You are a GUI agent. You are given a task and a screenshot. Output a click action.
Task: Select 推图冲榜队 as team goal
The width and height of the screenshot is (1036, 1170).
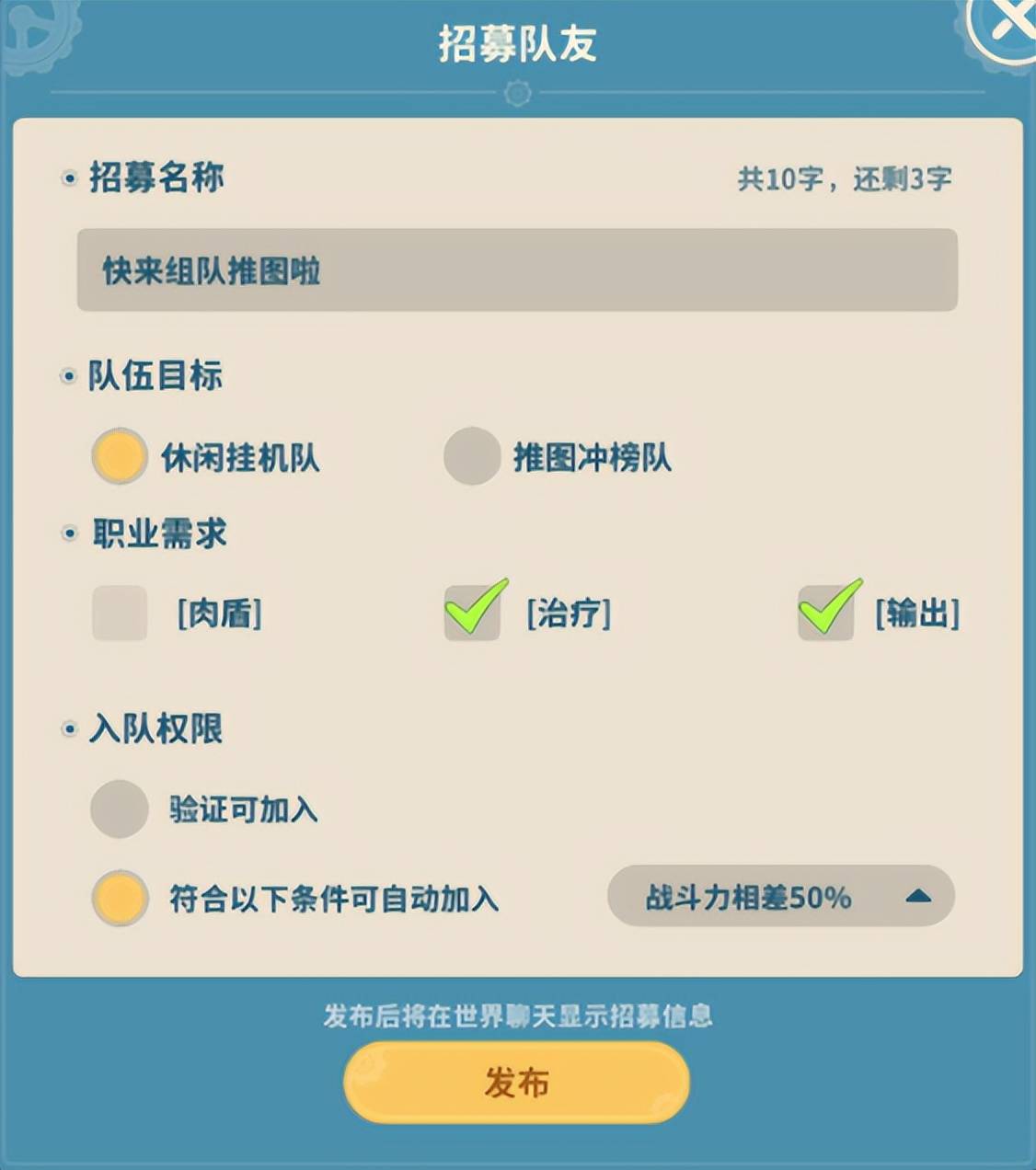(x=472, y=456)
